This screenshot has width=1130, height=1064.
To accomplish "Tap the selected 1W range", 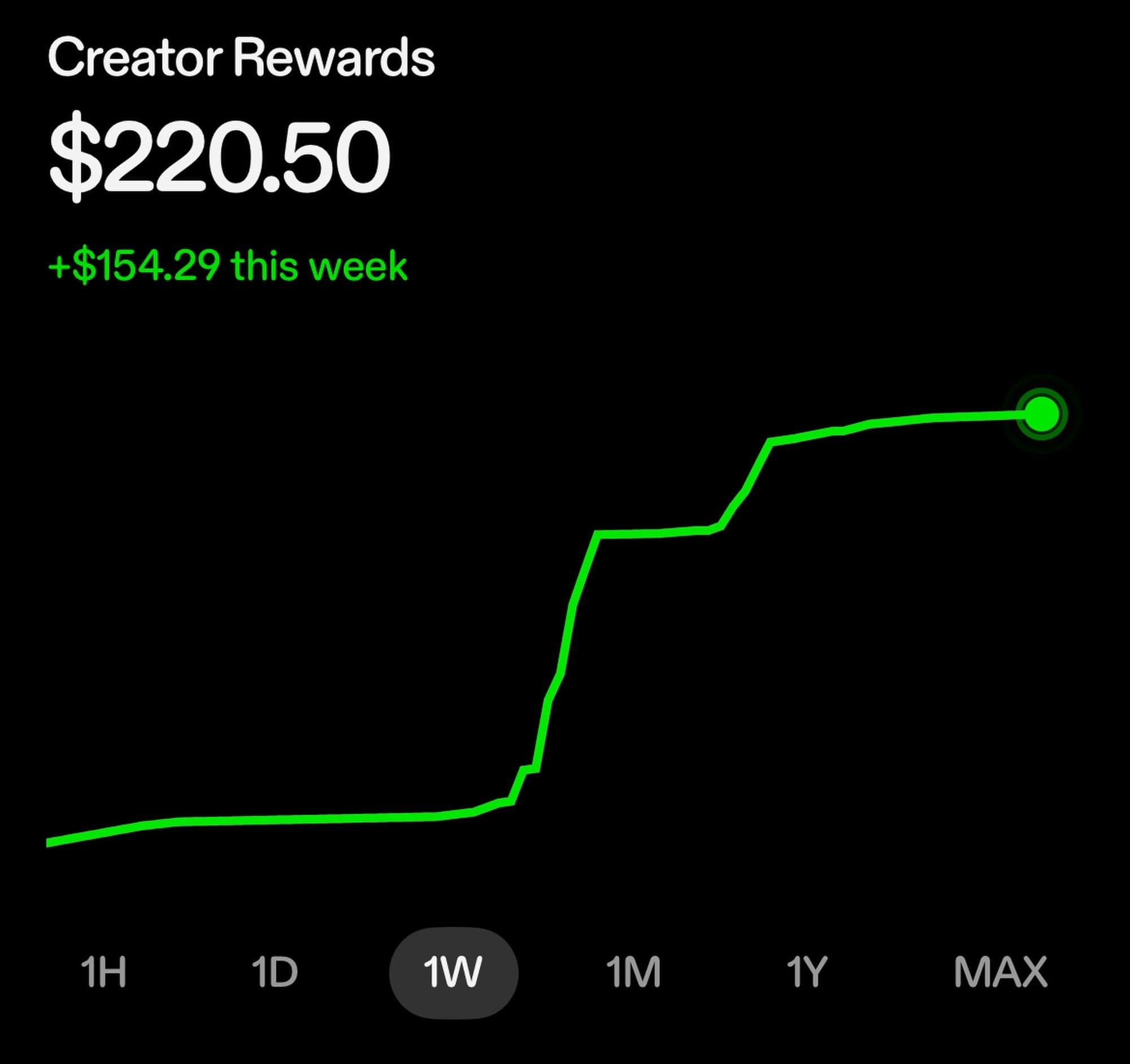I will 453,972.
